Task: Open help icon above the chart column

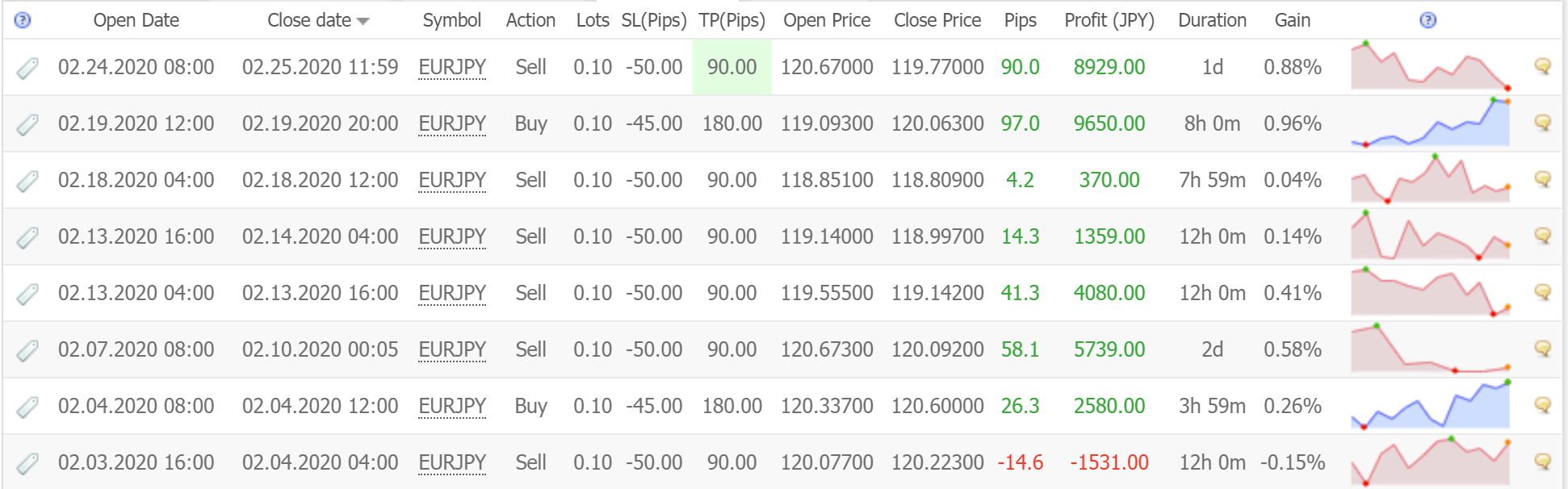Action: [x=1428, y=20]
